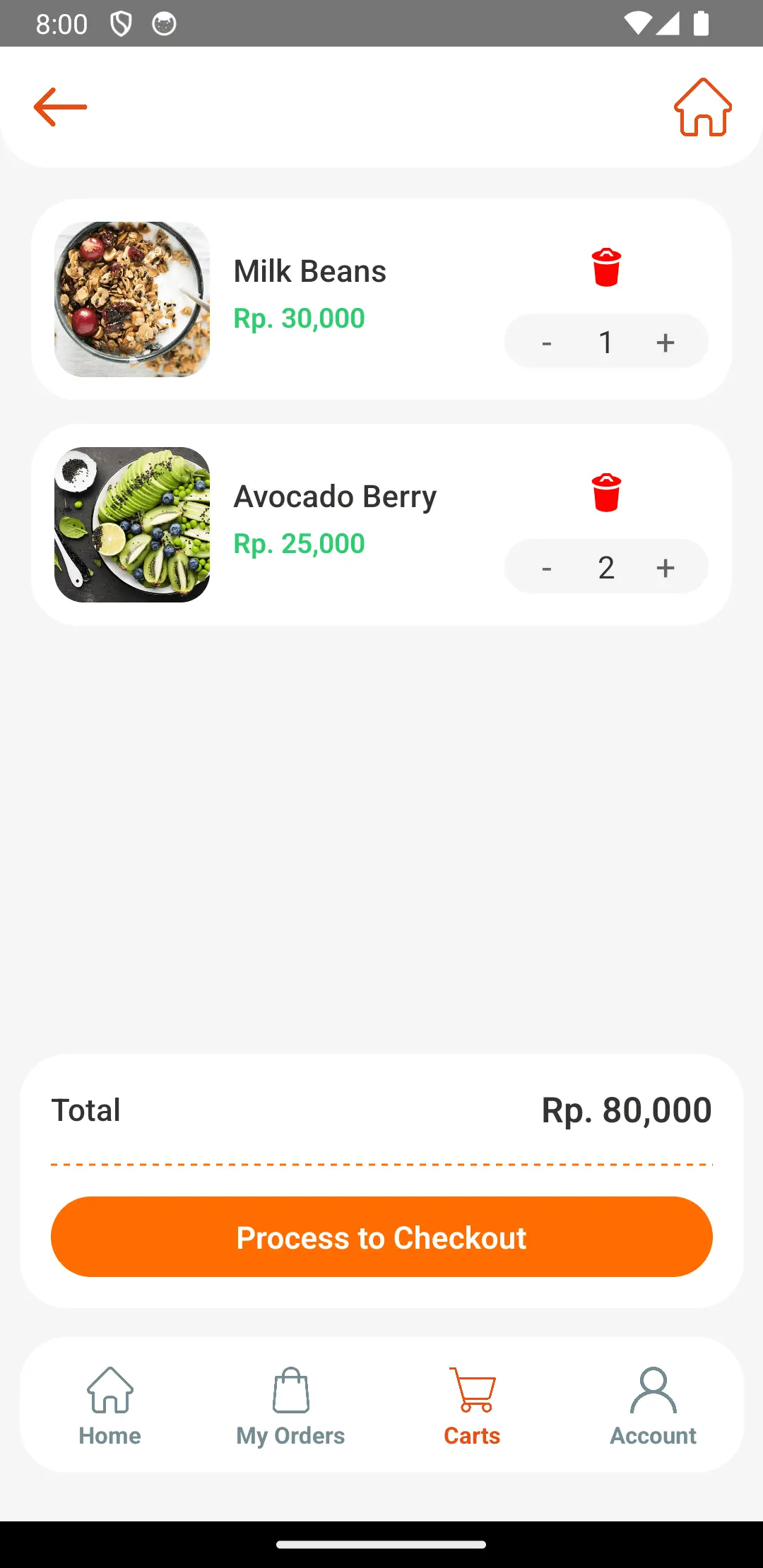Decrease Milk Beans quantity
This screenshot has width=763, height=1568.
(x=546, y=343)
